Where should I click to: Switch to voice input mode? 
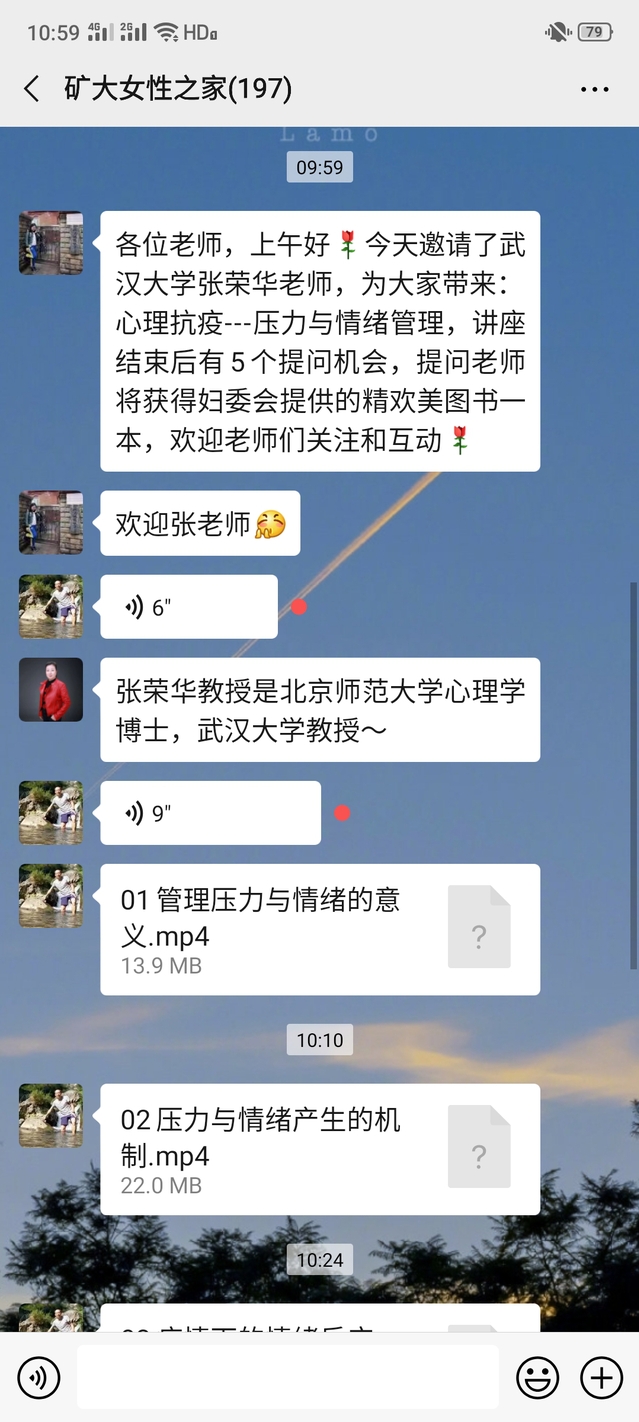point(39,1378)
